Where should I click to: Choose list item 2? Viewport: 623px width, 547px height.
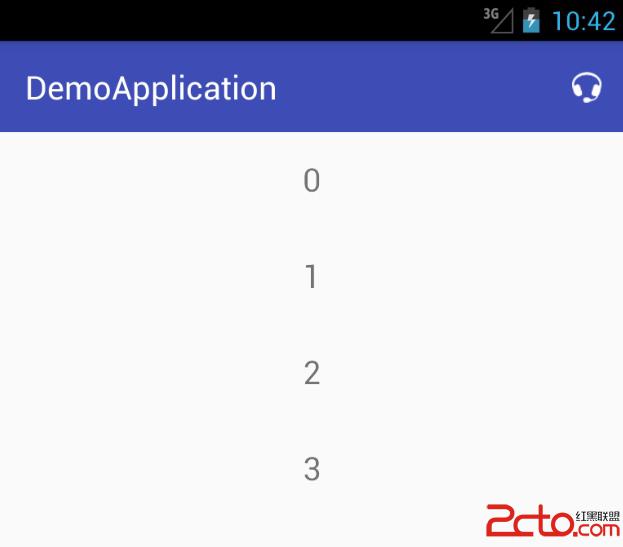(x=311, y=373)
